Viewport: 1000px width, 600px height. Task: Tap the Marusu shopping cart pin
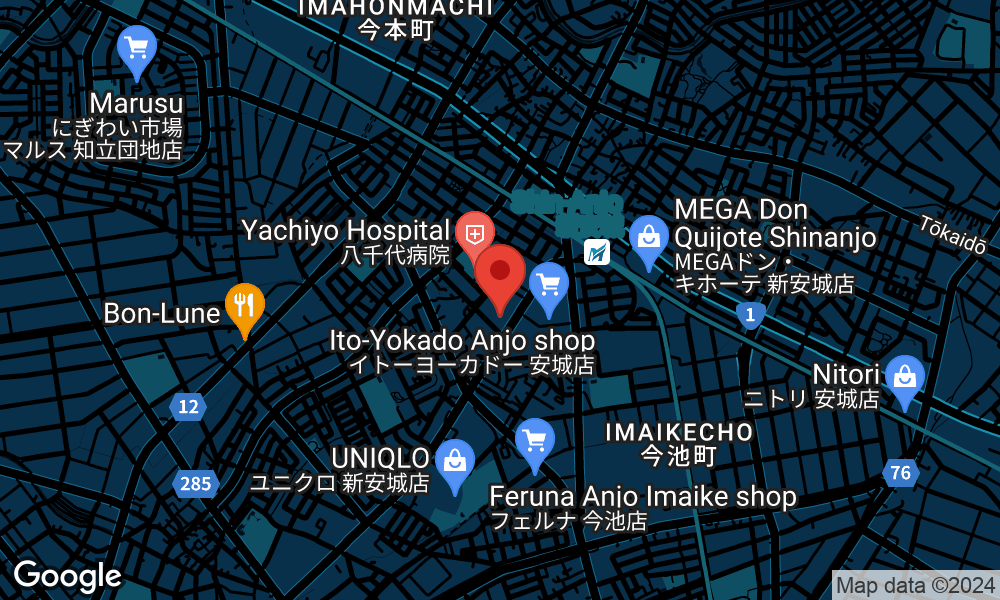[136, 53]
